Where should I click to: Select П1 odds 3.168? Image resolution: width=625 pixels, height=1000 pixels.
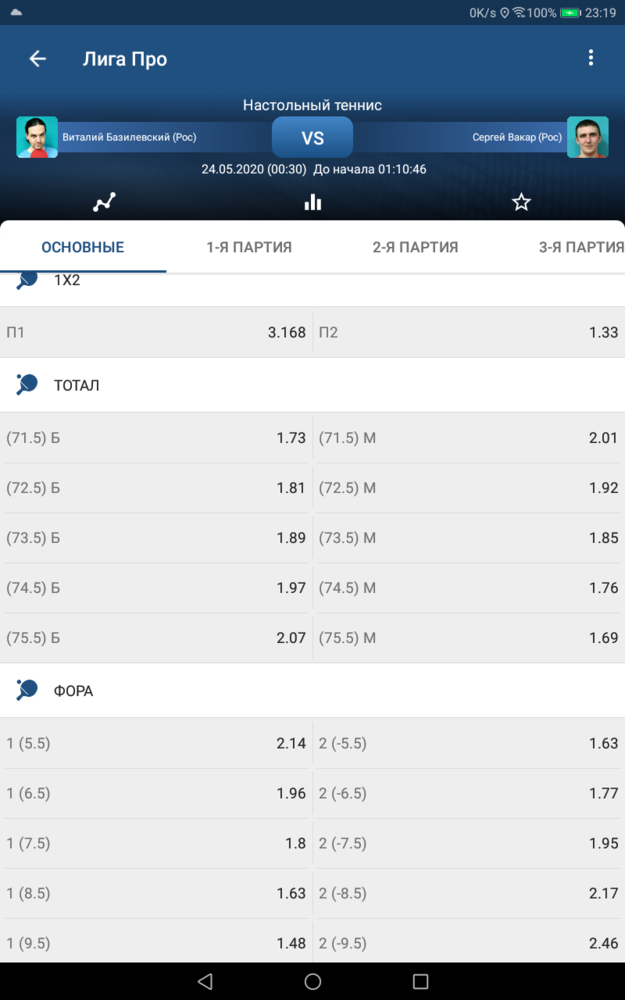click(x=156, y=332)
